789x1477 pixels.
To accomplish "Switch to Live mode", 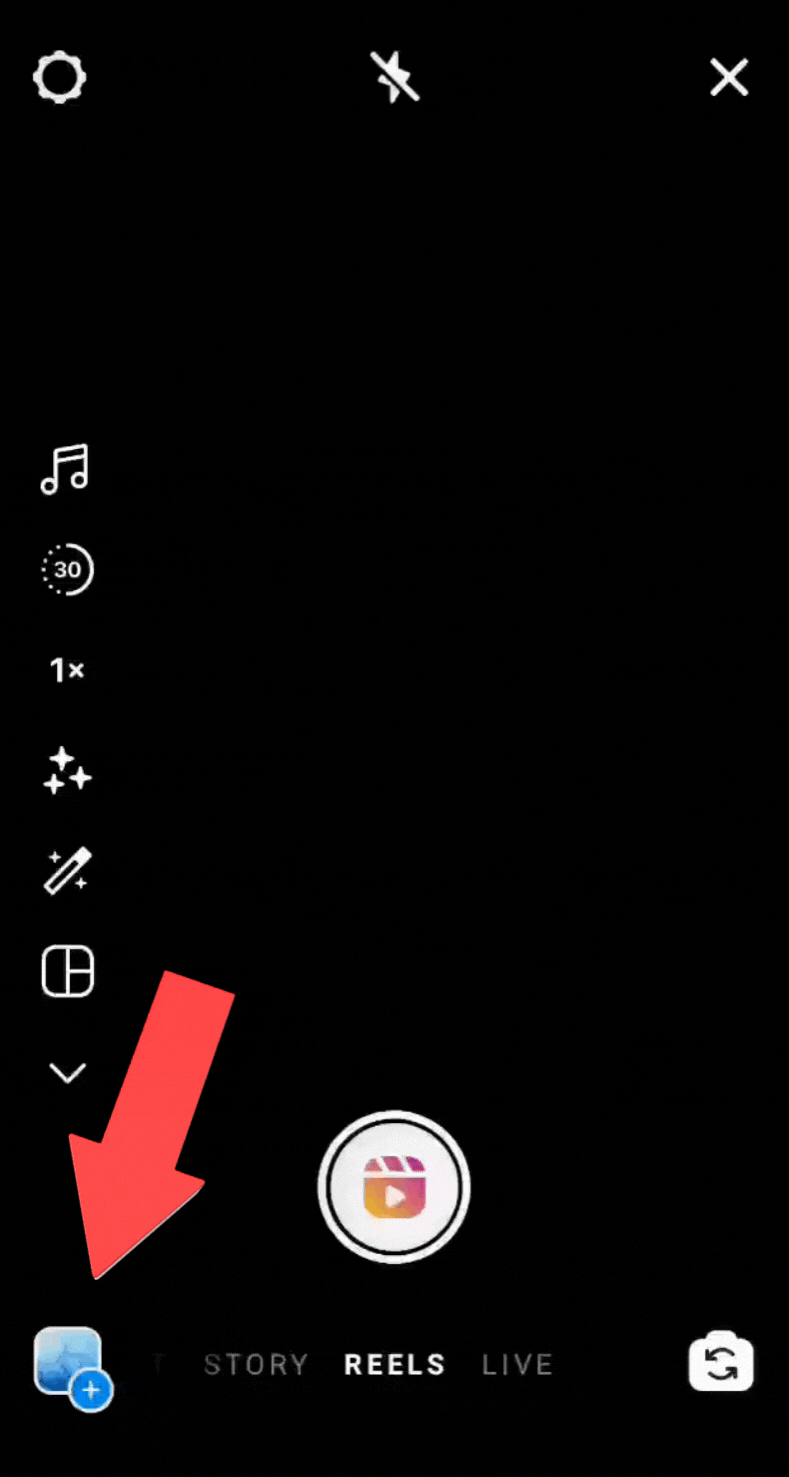I will pyautogui.click(x=517, y=1365).
